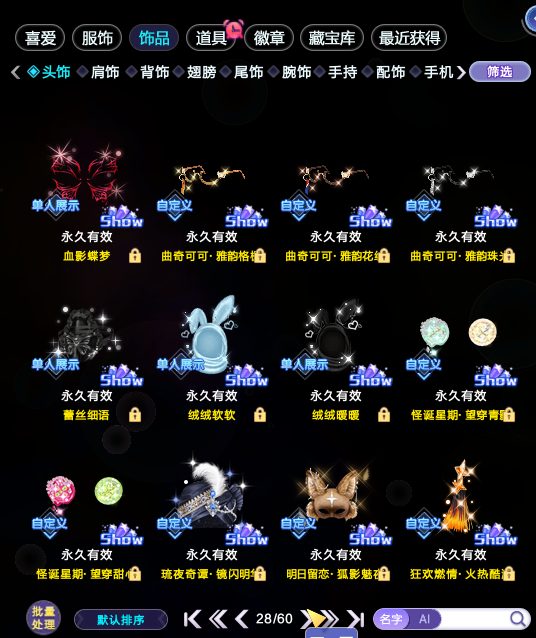Choose the 手持 subcategory

point(342,72)
